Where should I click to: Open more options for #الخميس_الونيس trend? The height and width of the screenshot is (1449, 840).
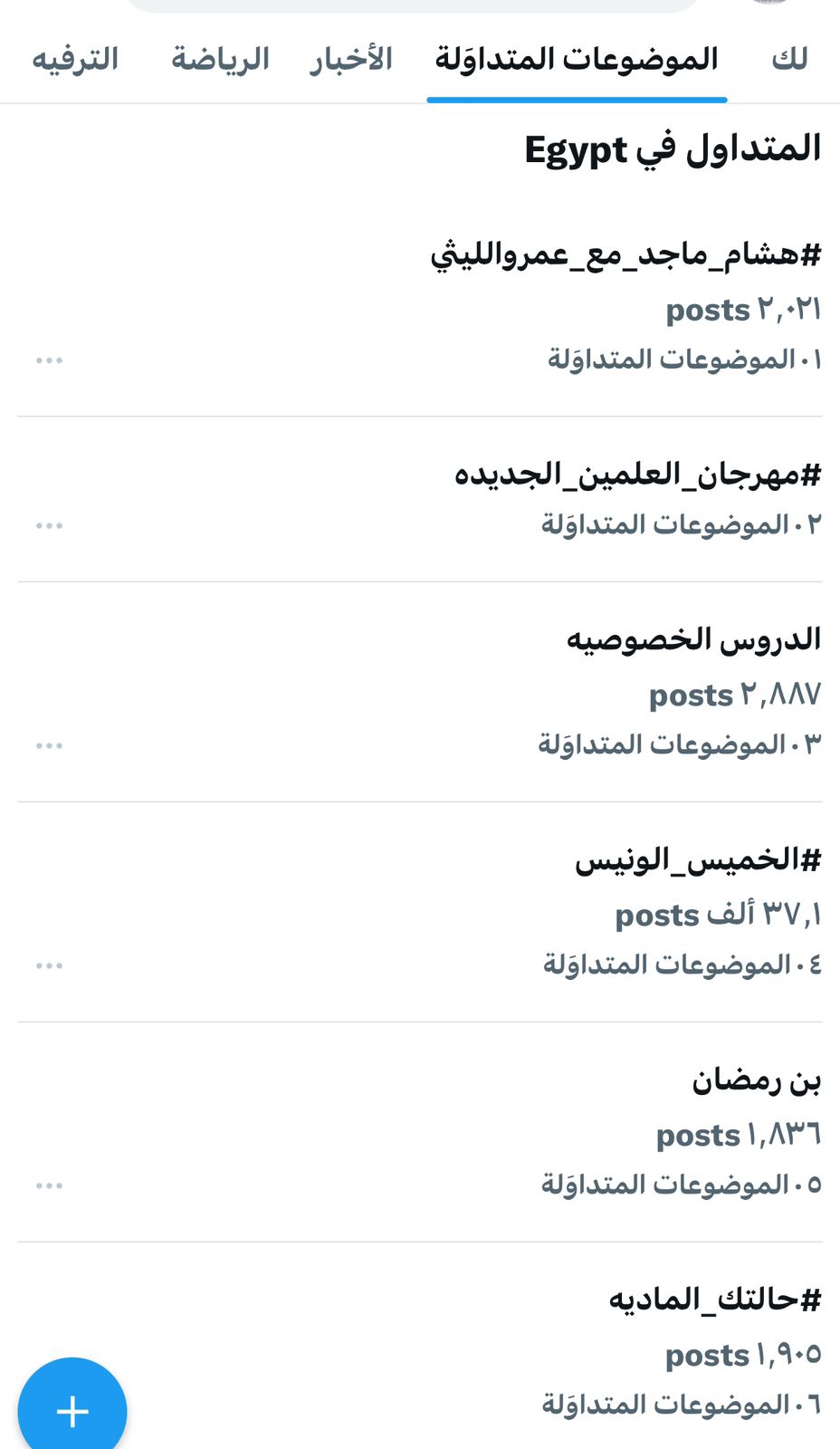click(x=49, y=965)
